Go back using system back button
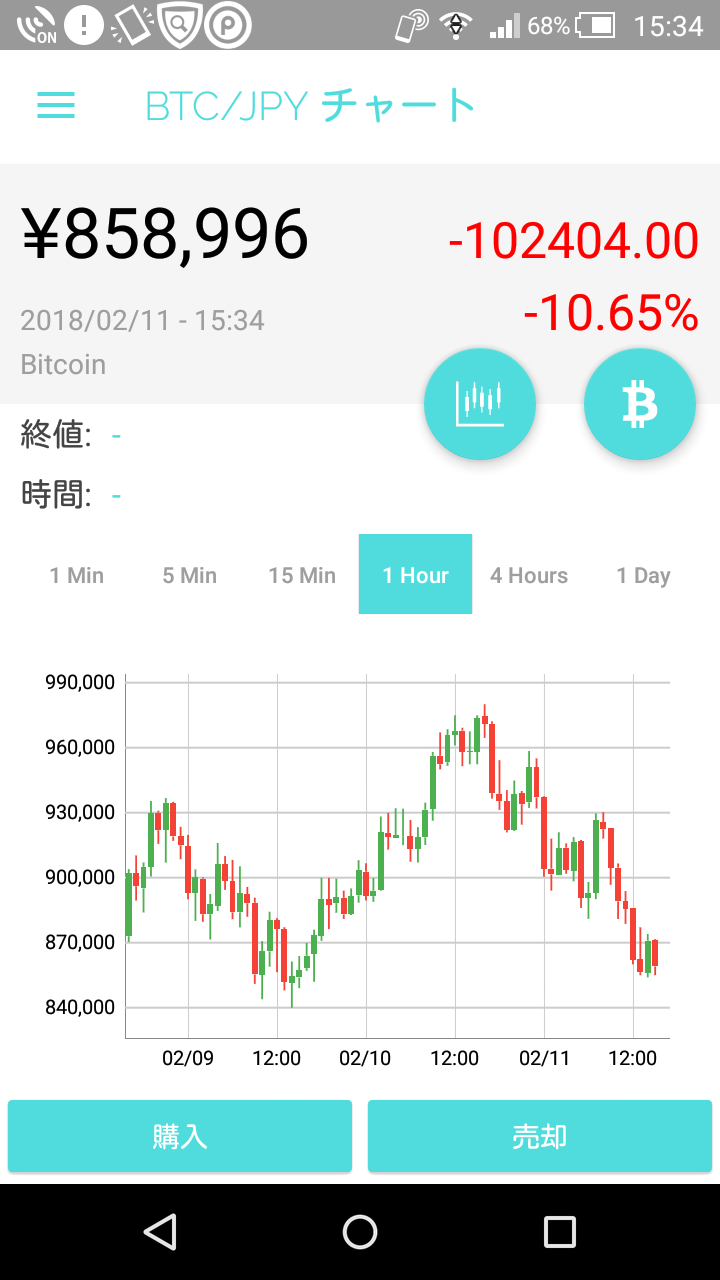The width and height of the screenshot is (720, 1280). pos(160,1232)
